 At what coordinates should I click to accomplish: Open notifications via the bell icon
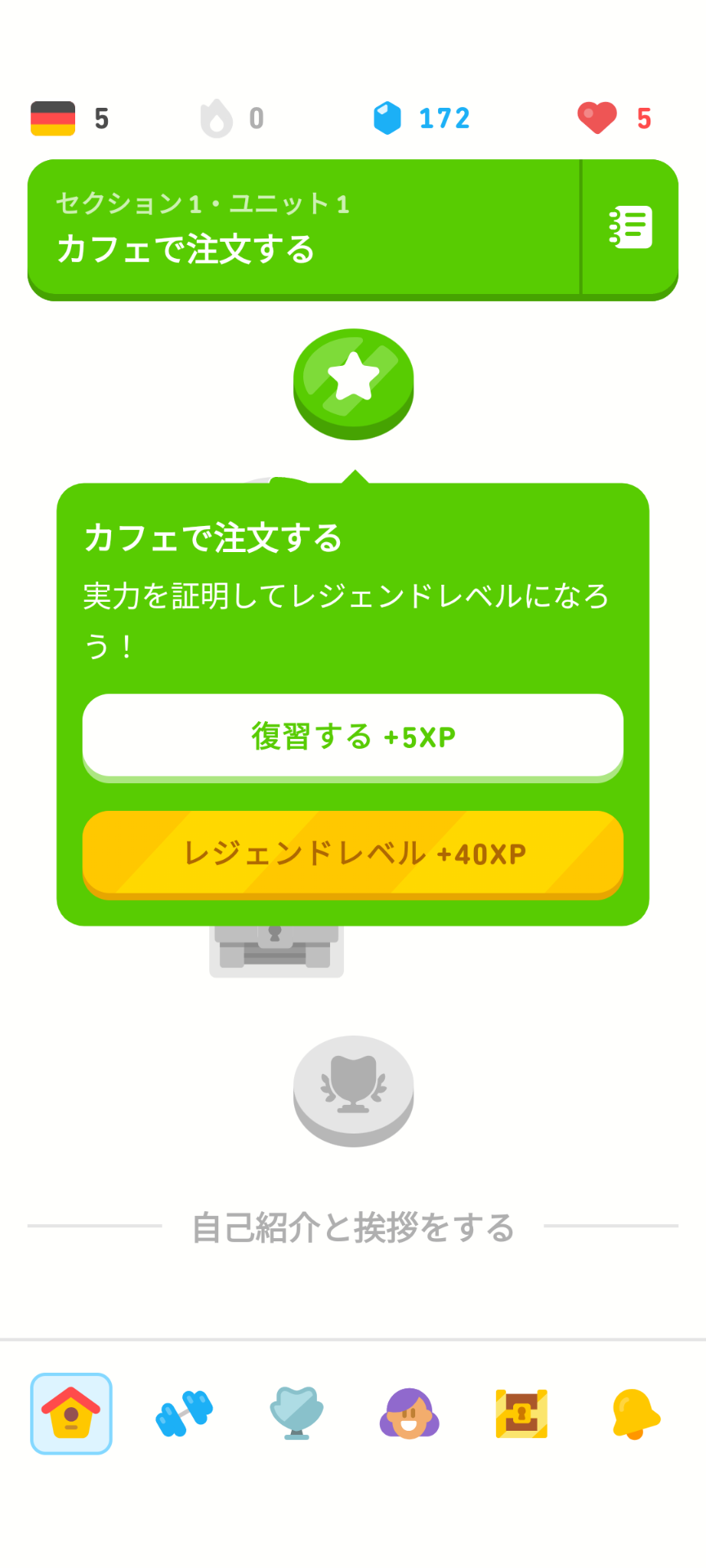[x=635, y=1414]
